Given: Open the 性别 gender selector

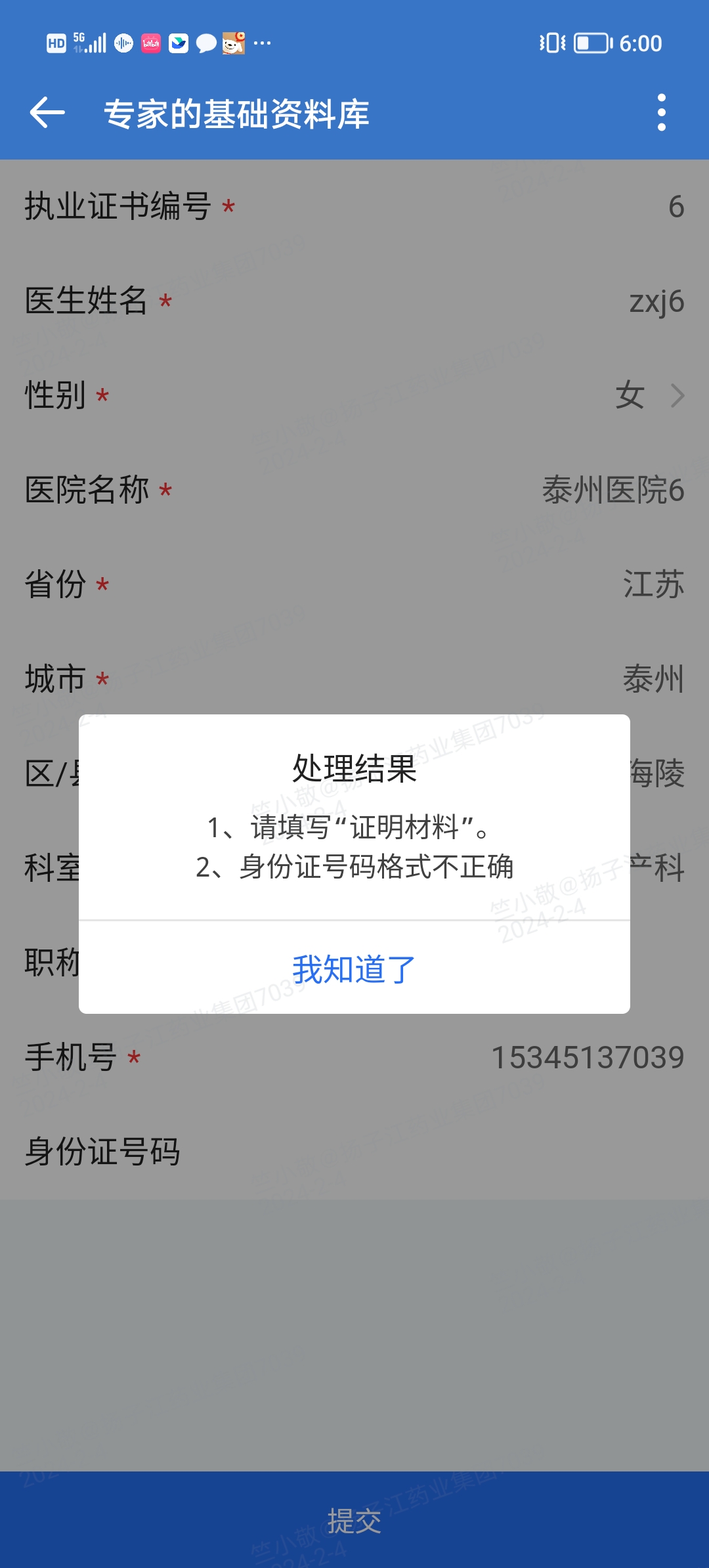Looking at the screenshot, I should click(x=354, y=395).
